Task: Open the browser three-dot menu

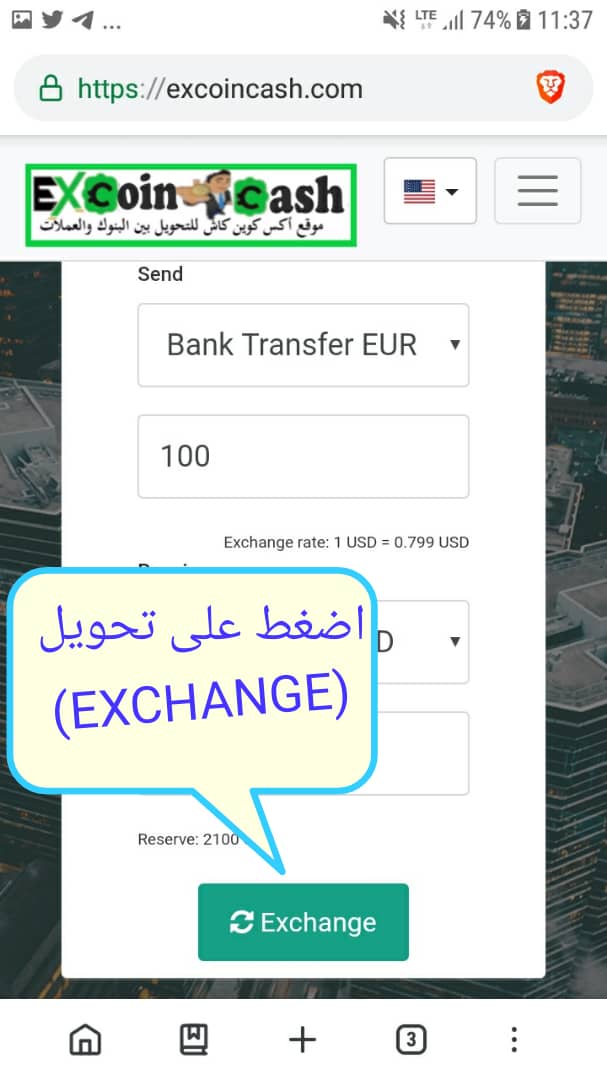Action: [x=514, y=1040]
